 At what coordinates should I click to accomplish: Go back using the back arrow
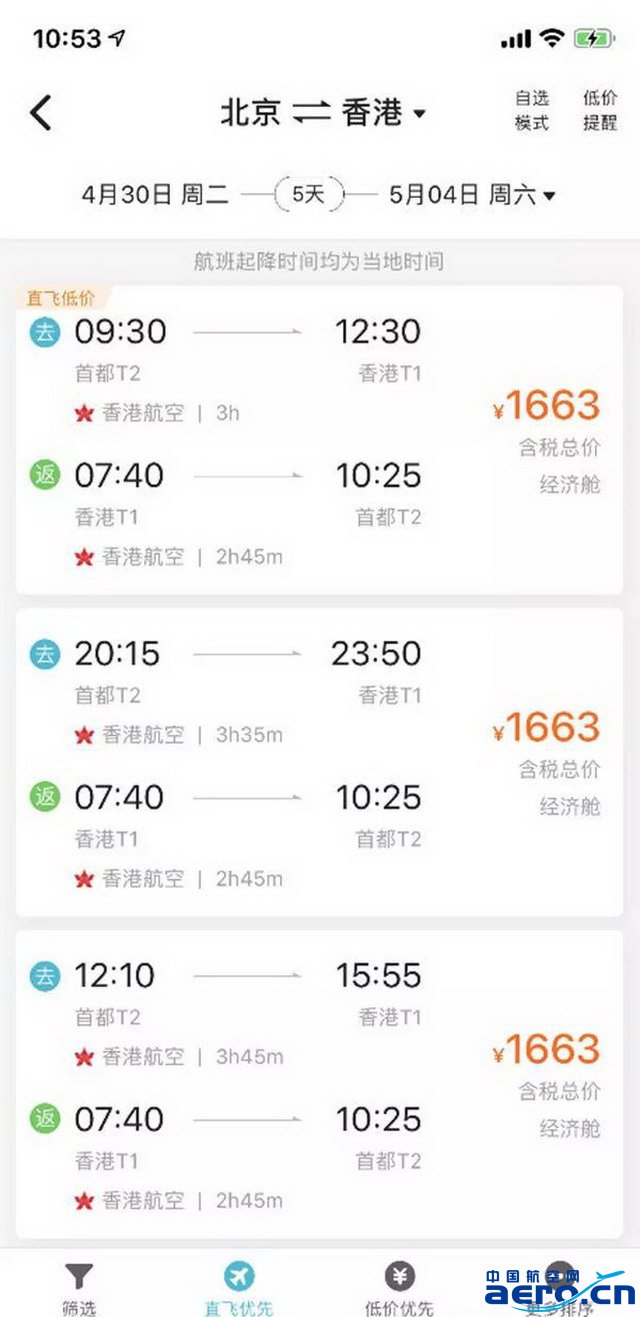click(40, 113)
